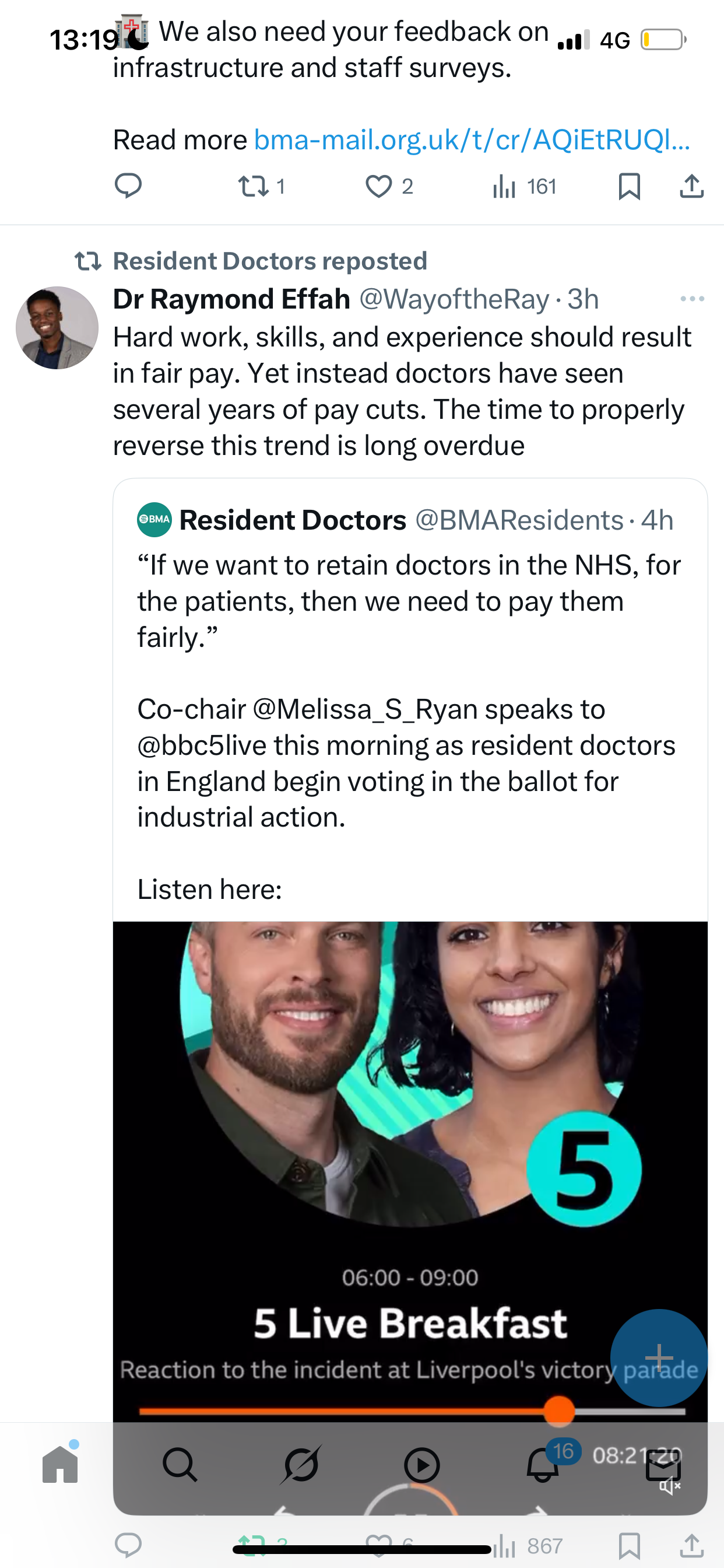Viewport: 724px width, 1568px height.
Task: Open overflow menu on Dr Raymond Effah's post
Action: coord(693,299)
